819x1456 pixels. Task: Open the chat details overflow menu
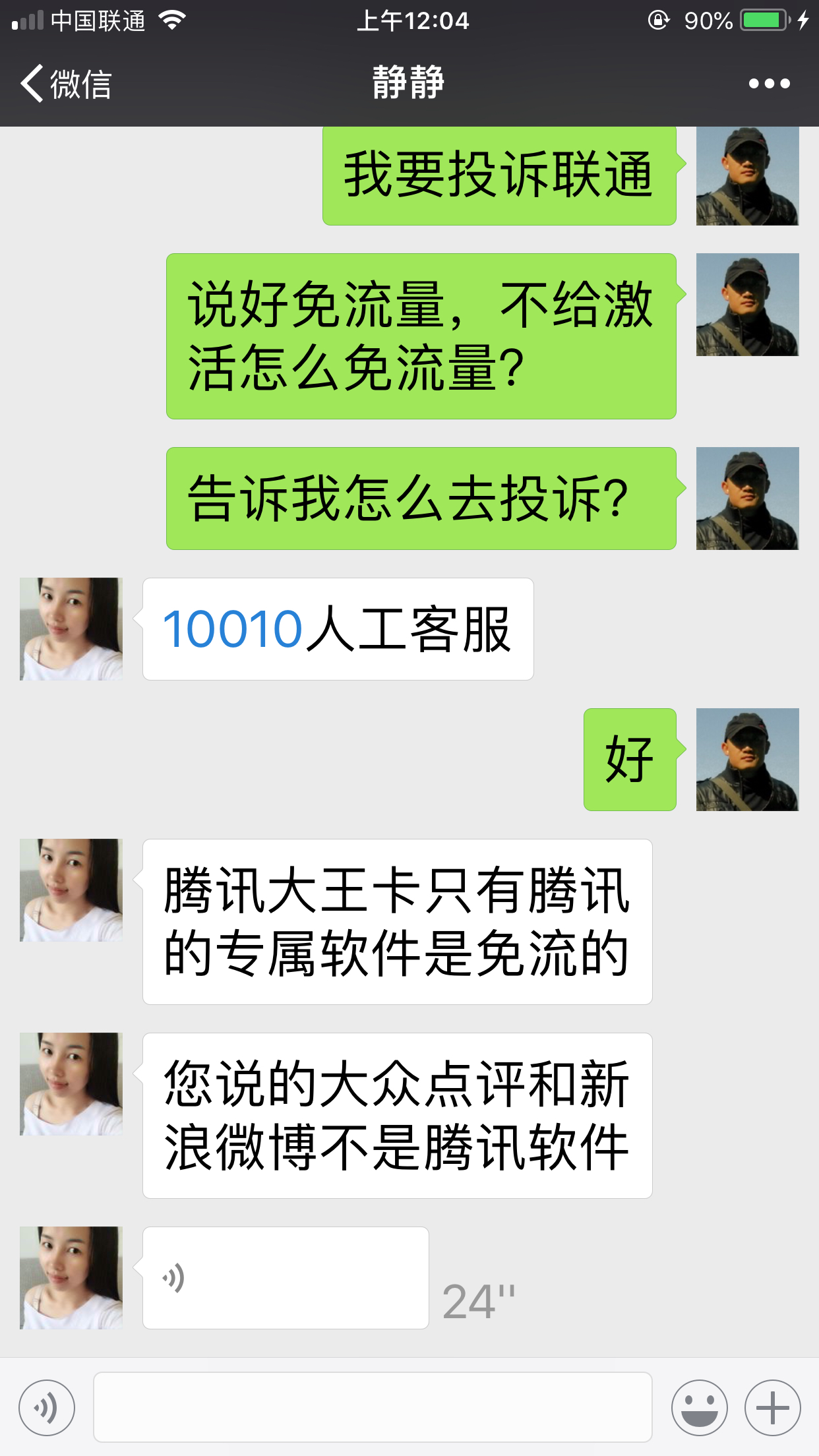769,84
